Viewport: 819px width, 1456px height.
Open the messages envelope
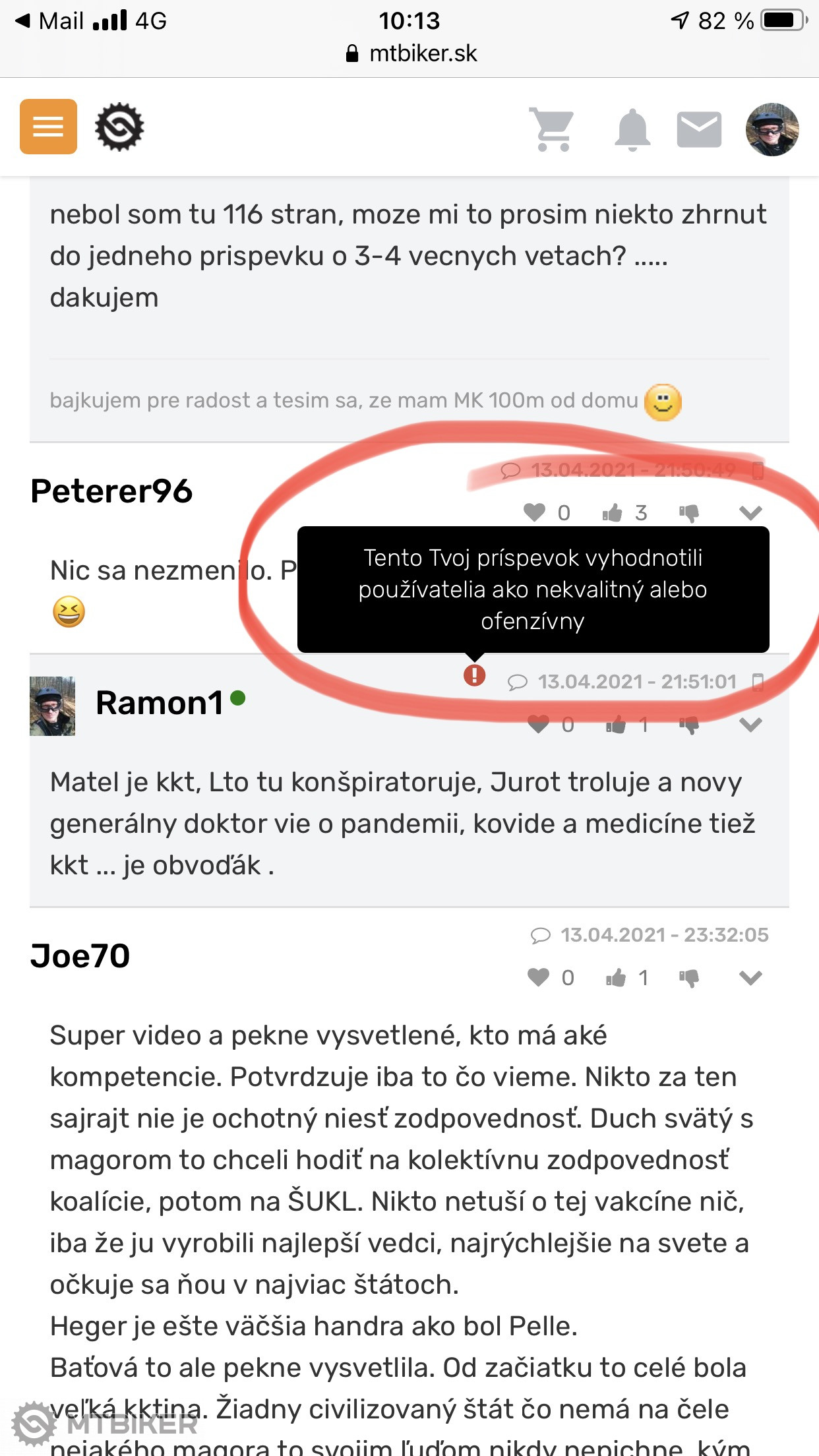pyautogui.click(x=699, y=129)
